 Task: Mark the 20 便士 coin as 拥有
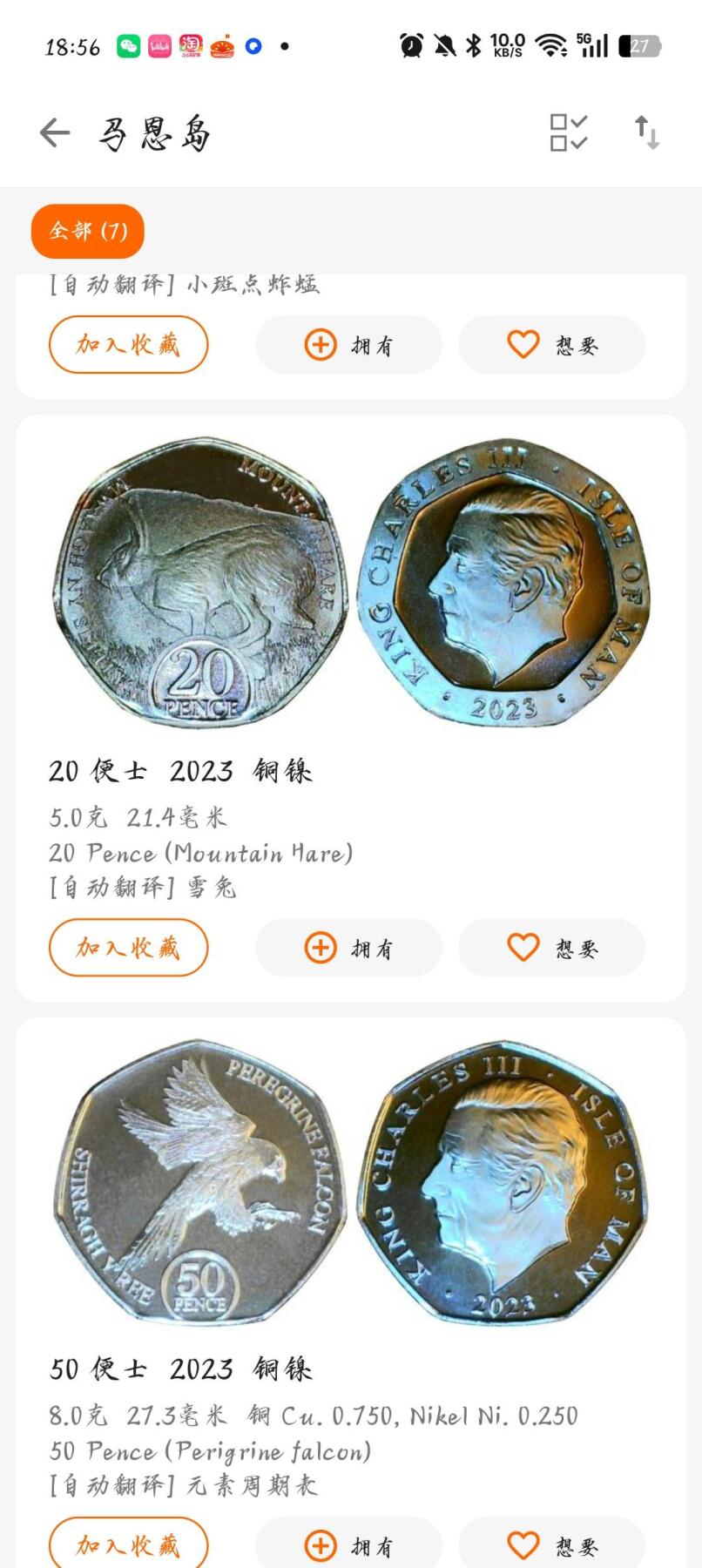click(x=348, y=948)
